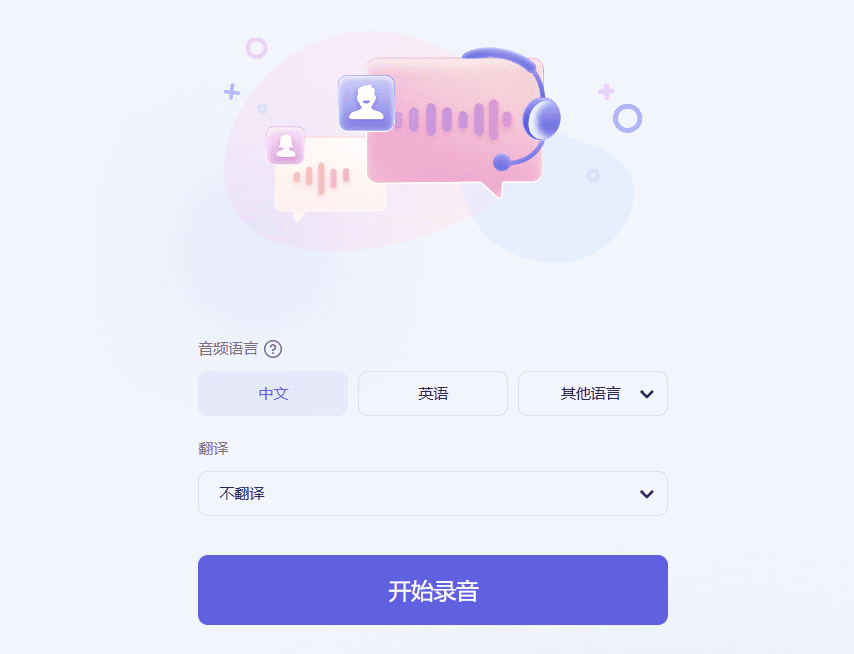Select 英语 as audio language
Image resolution: width=854 pixels, height=654 pixels.
coord(433,393)
